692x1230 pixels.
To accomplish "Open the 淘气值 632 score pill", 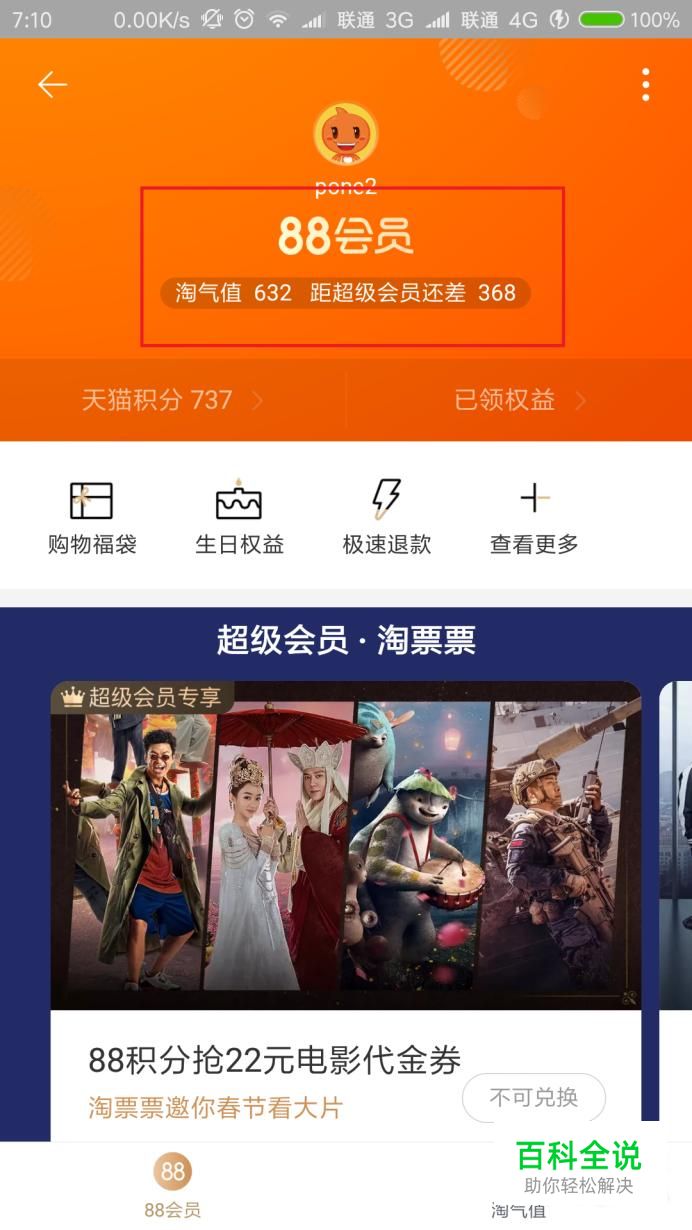I will coord(345,293).
